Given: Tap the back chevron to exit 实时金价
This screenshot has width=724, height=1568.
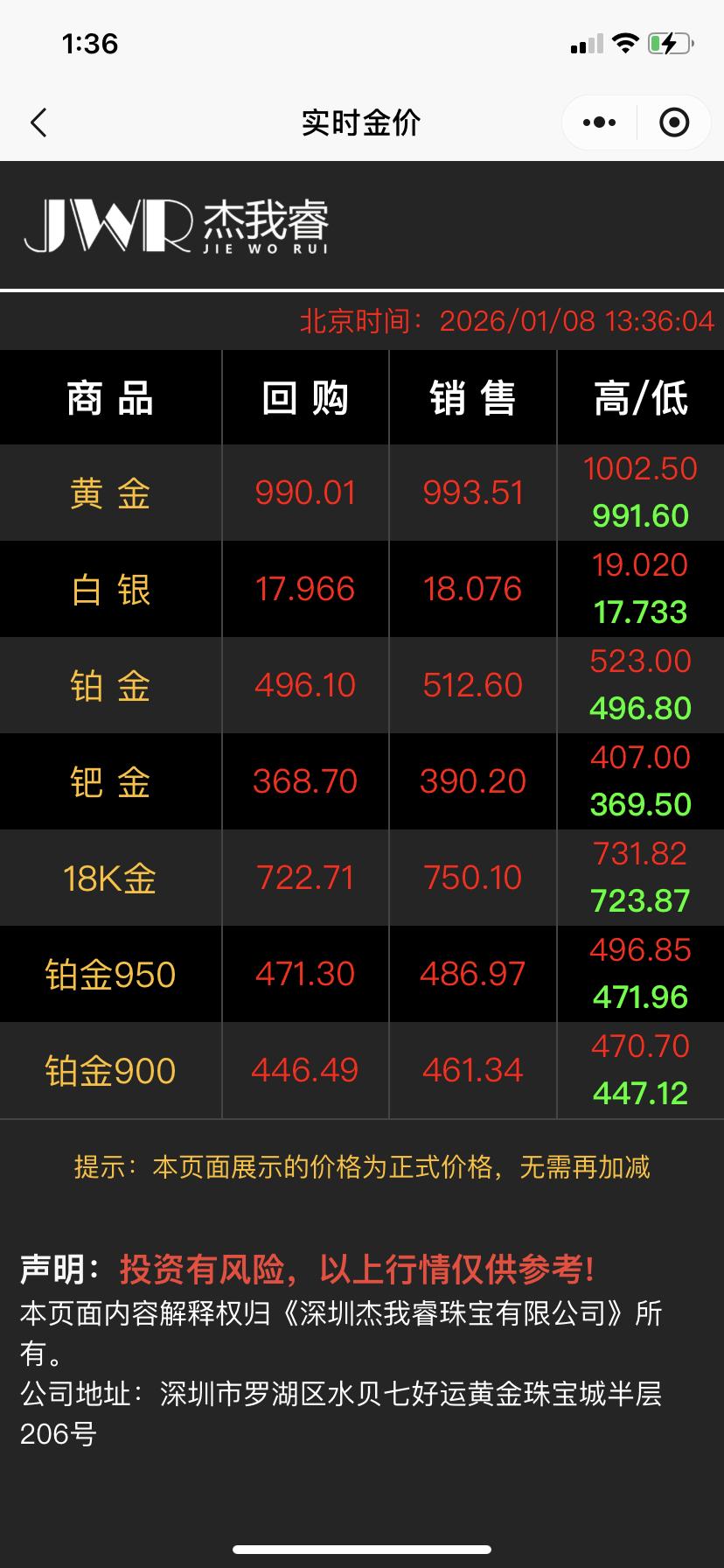Looking at the screenshot, I should pos(38,122).
